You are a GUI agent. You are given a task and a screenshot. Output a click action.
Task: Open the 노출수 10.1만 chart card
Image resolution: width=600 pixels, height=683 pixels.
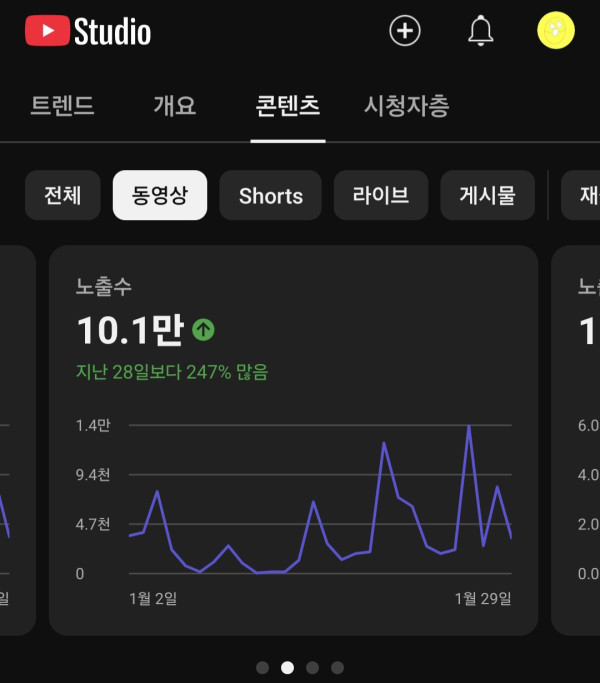pyautogui.click(x=293, y=440)
